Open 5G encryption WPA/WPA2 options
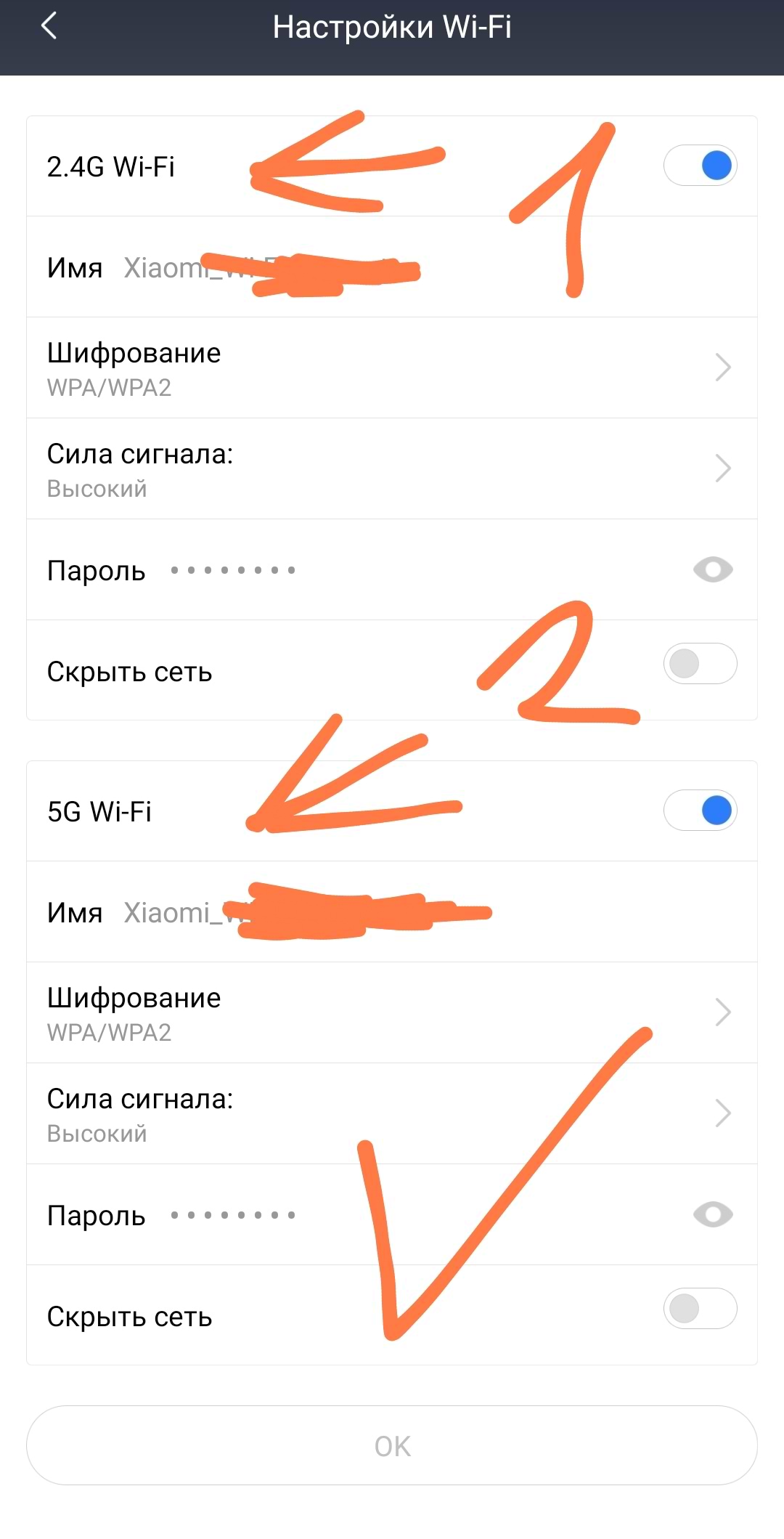Image resolution: width=784 pixels, height=1539 pixels. [392, 1012]
